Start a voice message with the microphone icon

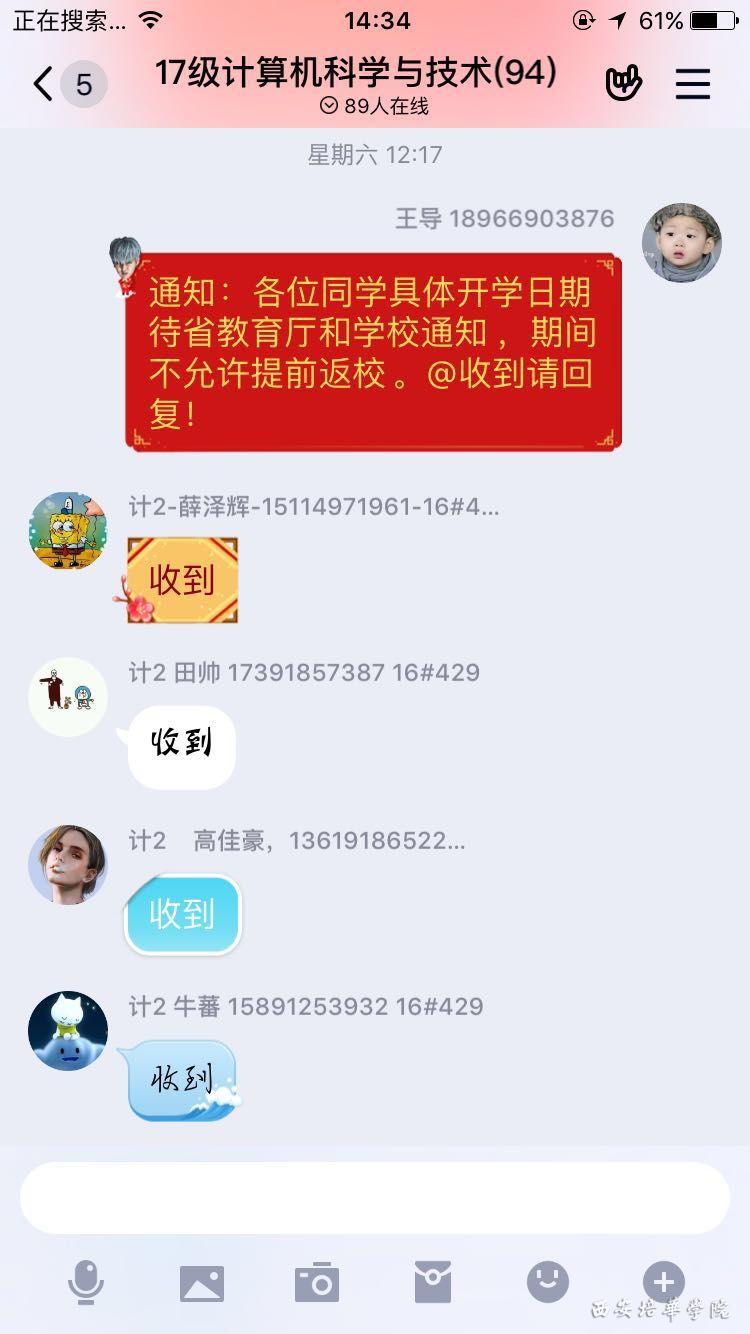pyautogui.click(x=86, y=1282)
